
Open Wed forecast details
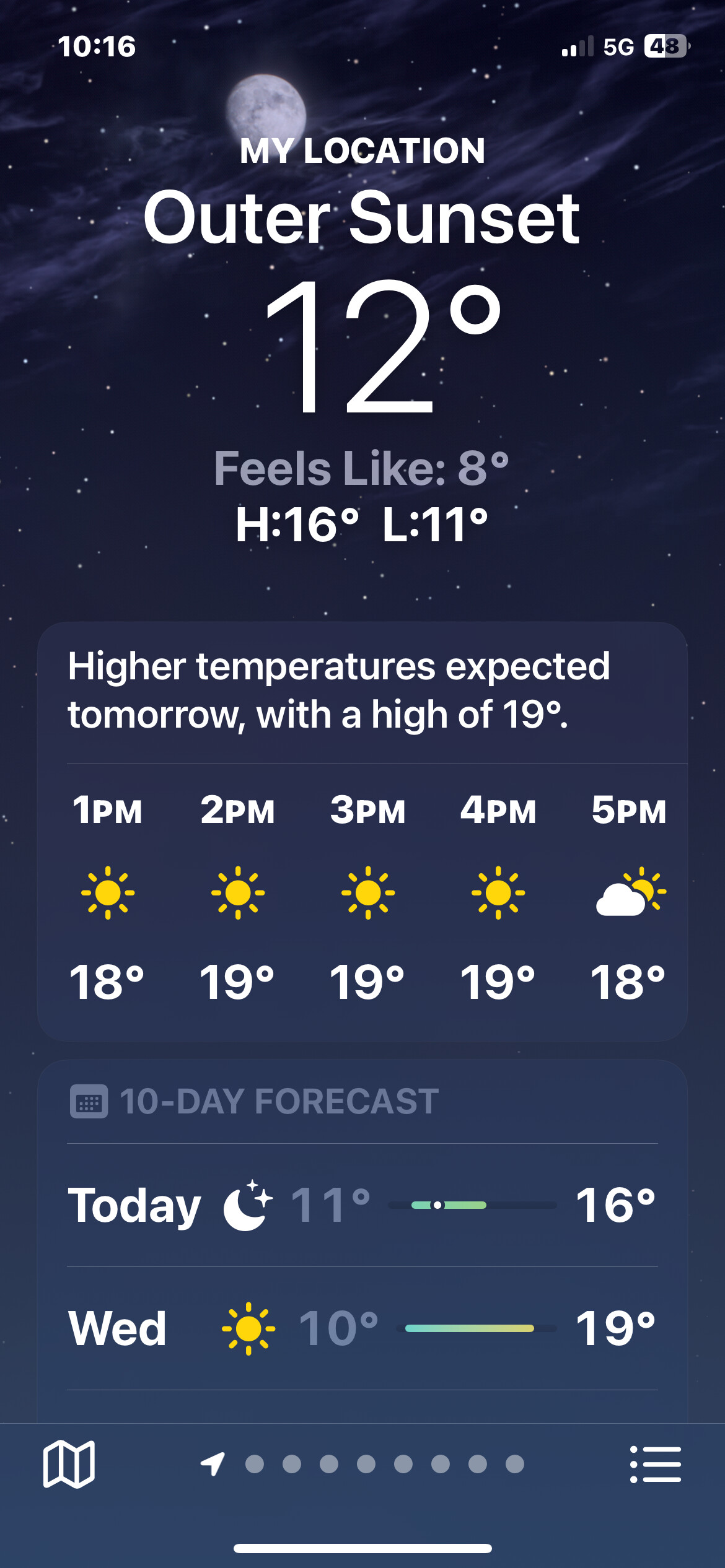pos(362,1329)
